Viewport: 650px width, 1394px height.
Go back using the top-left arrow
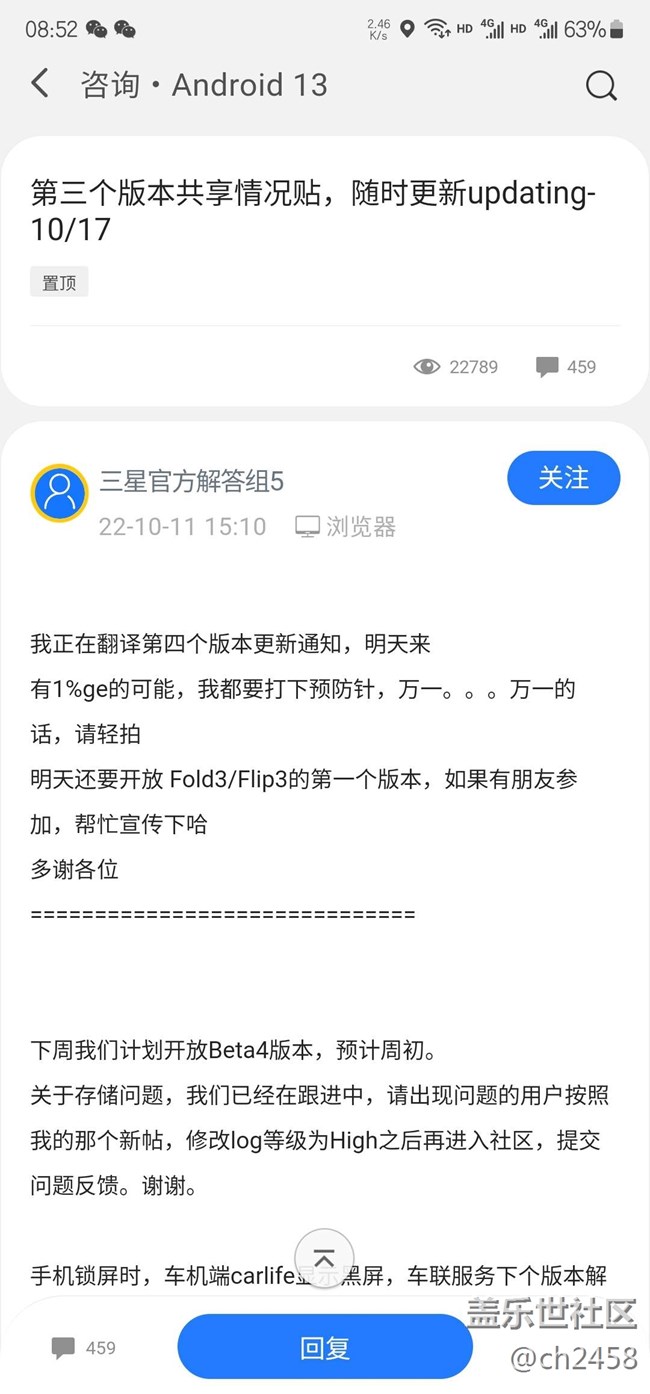click(40, 84)
